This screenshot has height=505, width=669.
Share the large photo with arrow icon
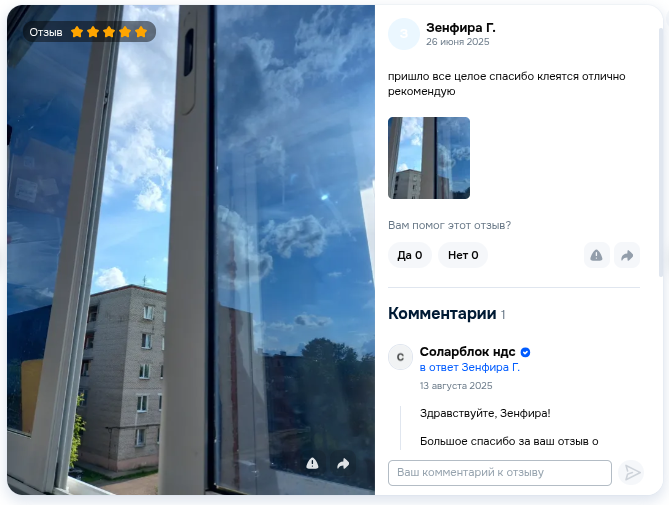(x=343, y=463)
